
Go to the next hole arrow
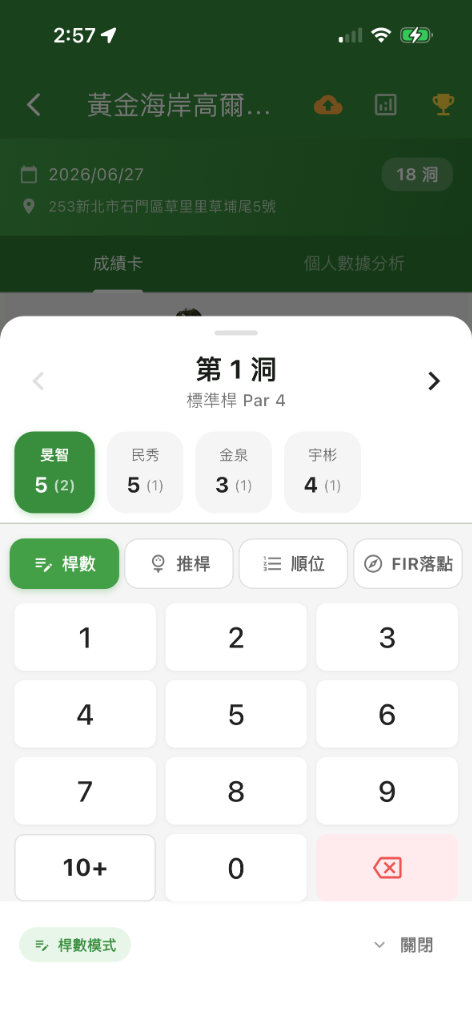pyautogui.click(x=433, y=381)
